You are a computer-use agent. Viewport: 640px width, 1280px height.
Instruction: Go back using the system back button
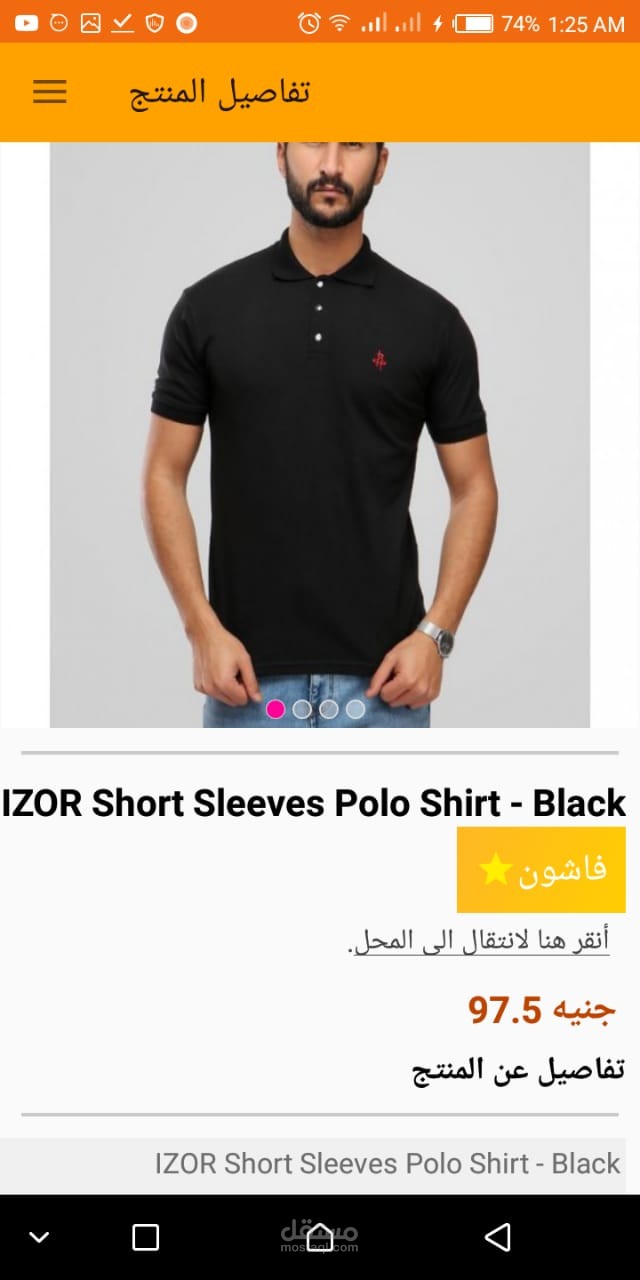click(x=497, y=1237)
